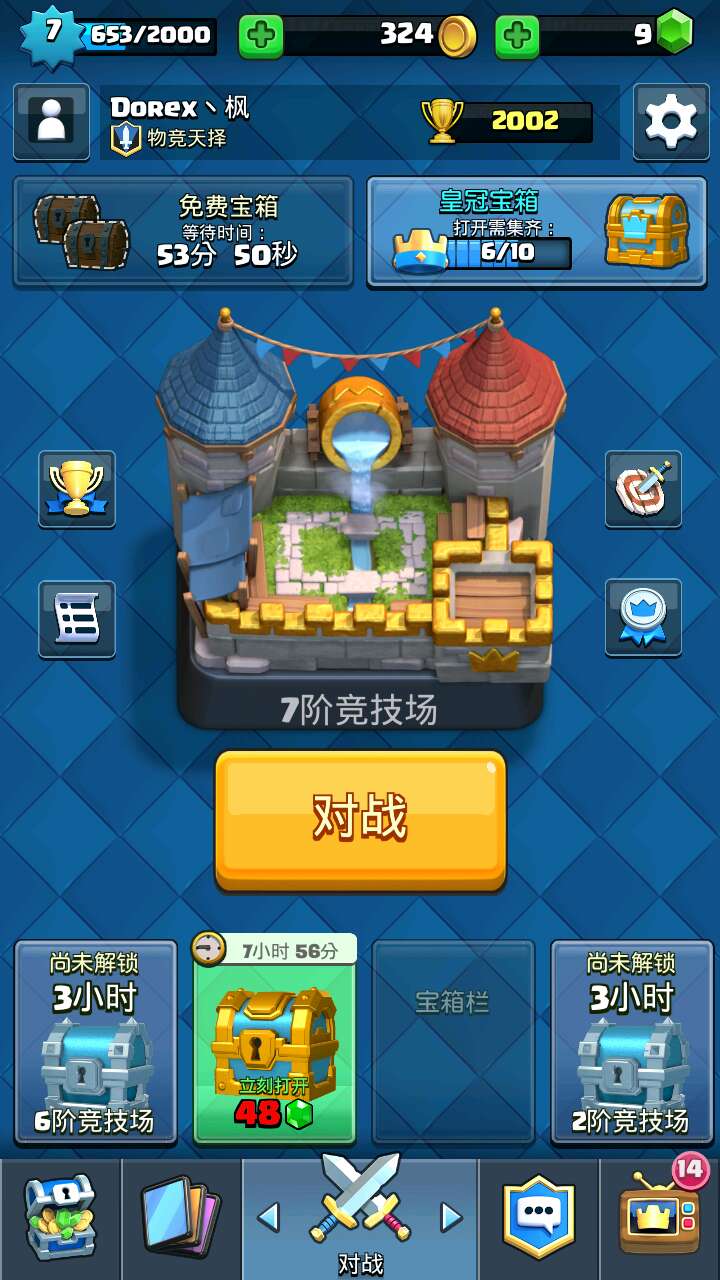This screenshot has height=1280, width=720.
Task: Open the settings gear
Action: coord(671,121)
